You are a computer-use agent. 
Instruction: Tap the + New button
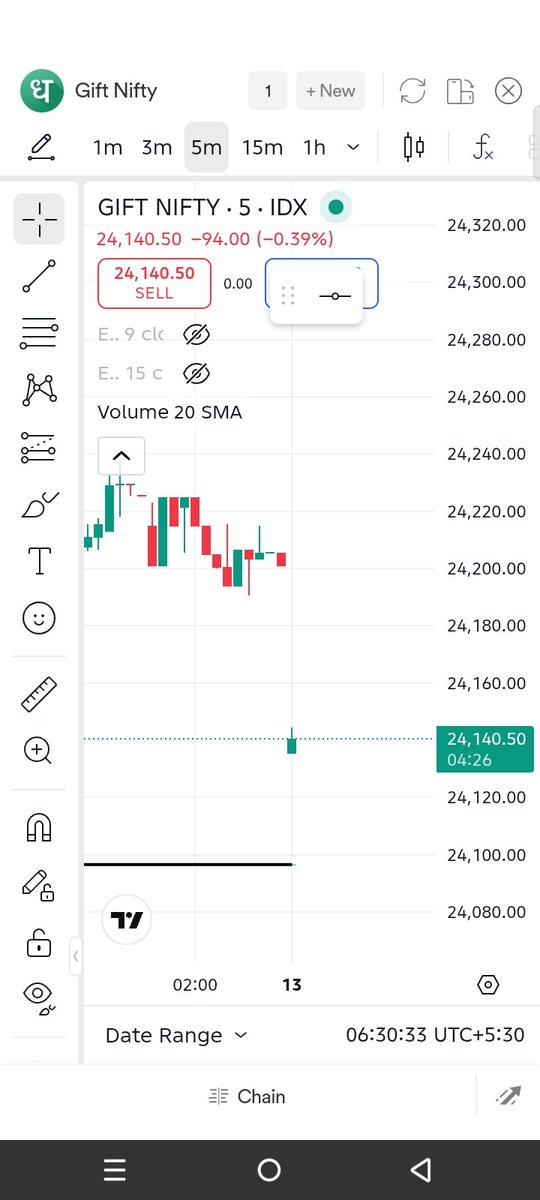point(331,91)
